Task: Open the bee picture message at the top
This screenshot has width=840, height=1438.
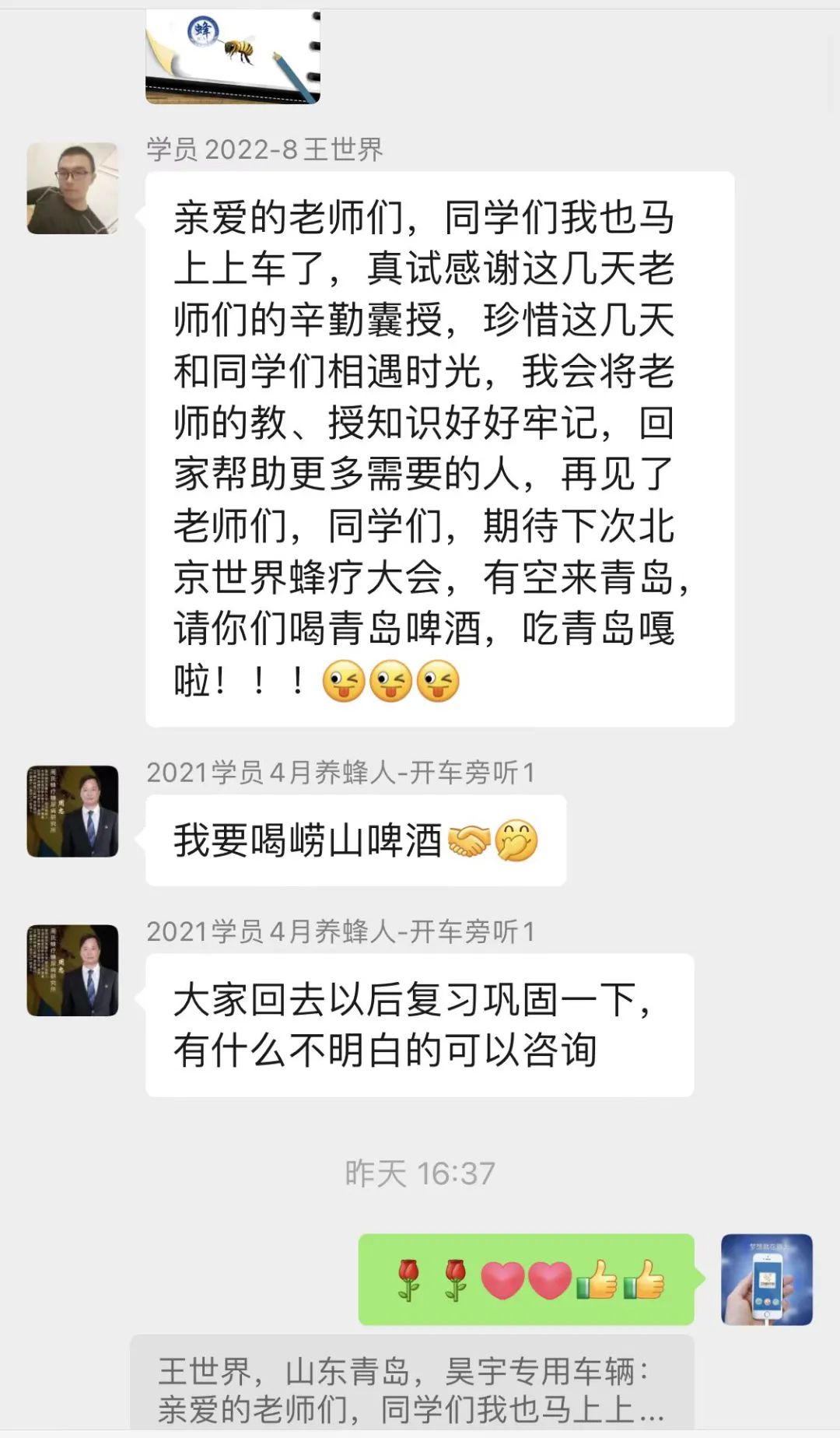Action: [x=233, y=56]
